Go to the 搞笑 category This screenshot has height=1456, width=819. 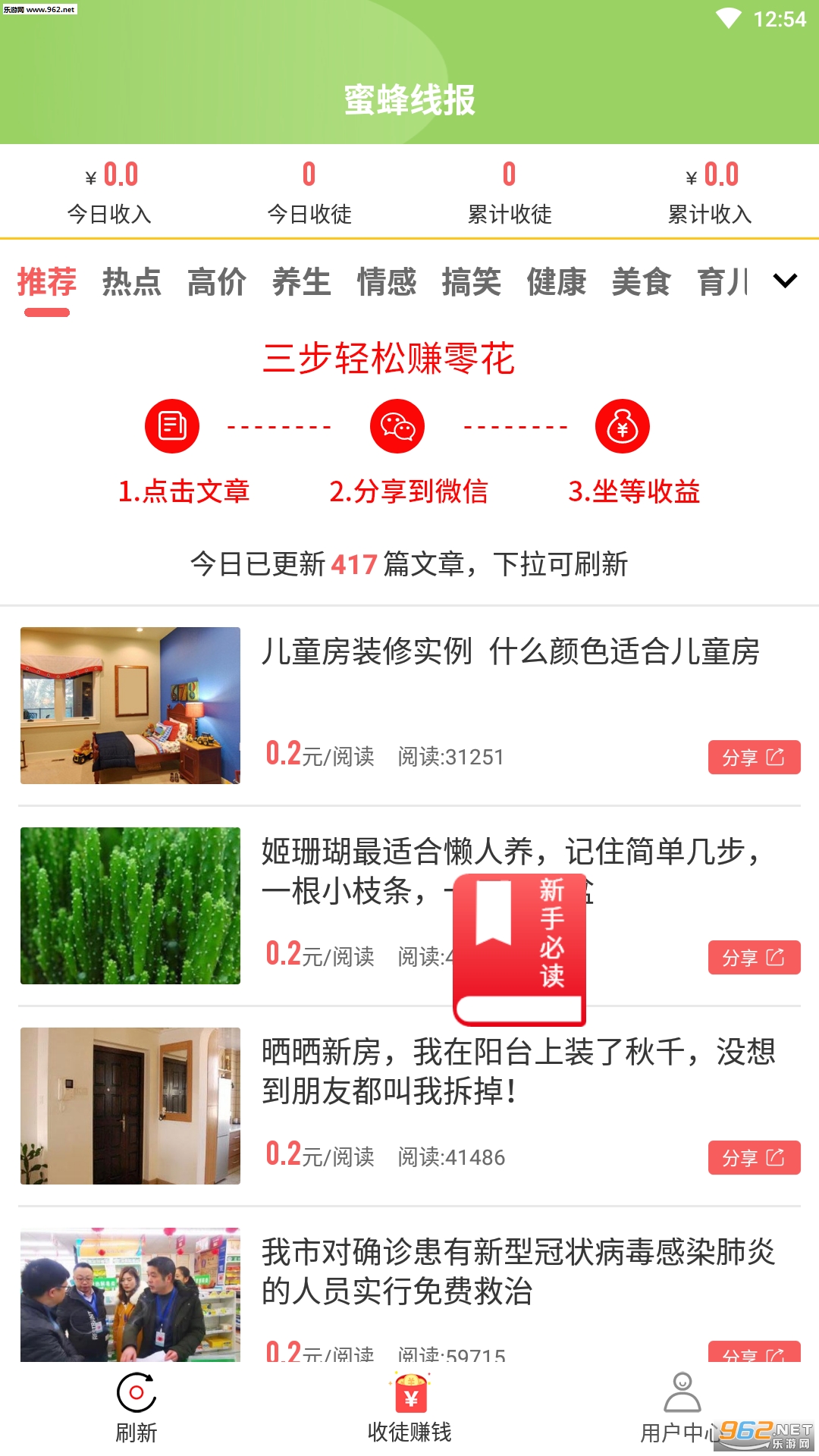(472, 282)
